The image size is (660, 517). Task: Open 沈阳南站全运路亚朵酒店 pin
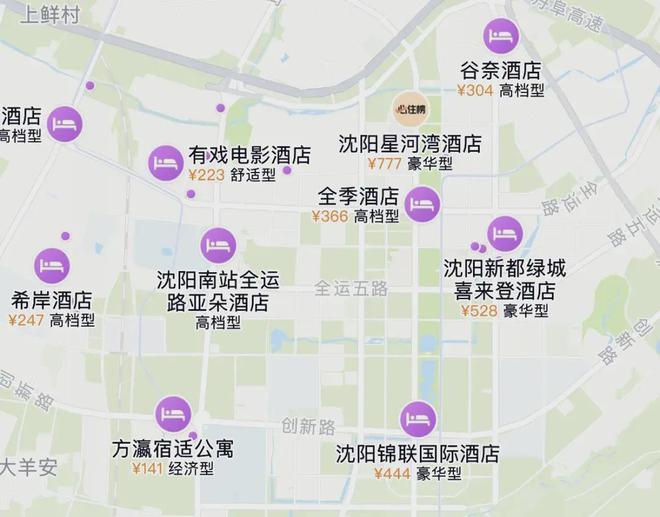point(217,245)
